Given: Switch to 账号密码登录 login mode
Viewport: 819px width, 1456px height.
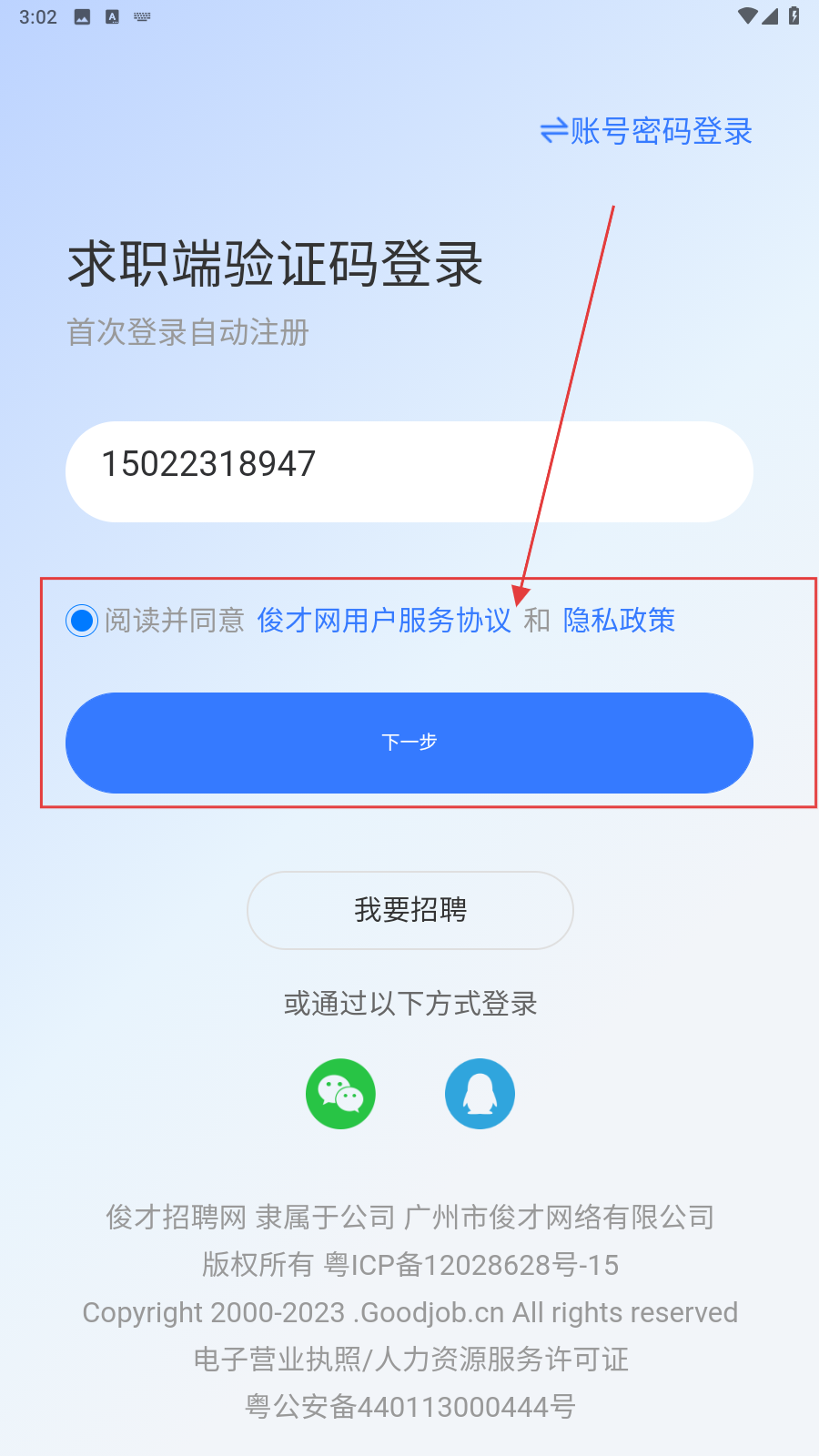Looking at the screenshot, I should click(x=646, y=131).
